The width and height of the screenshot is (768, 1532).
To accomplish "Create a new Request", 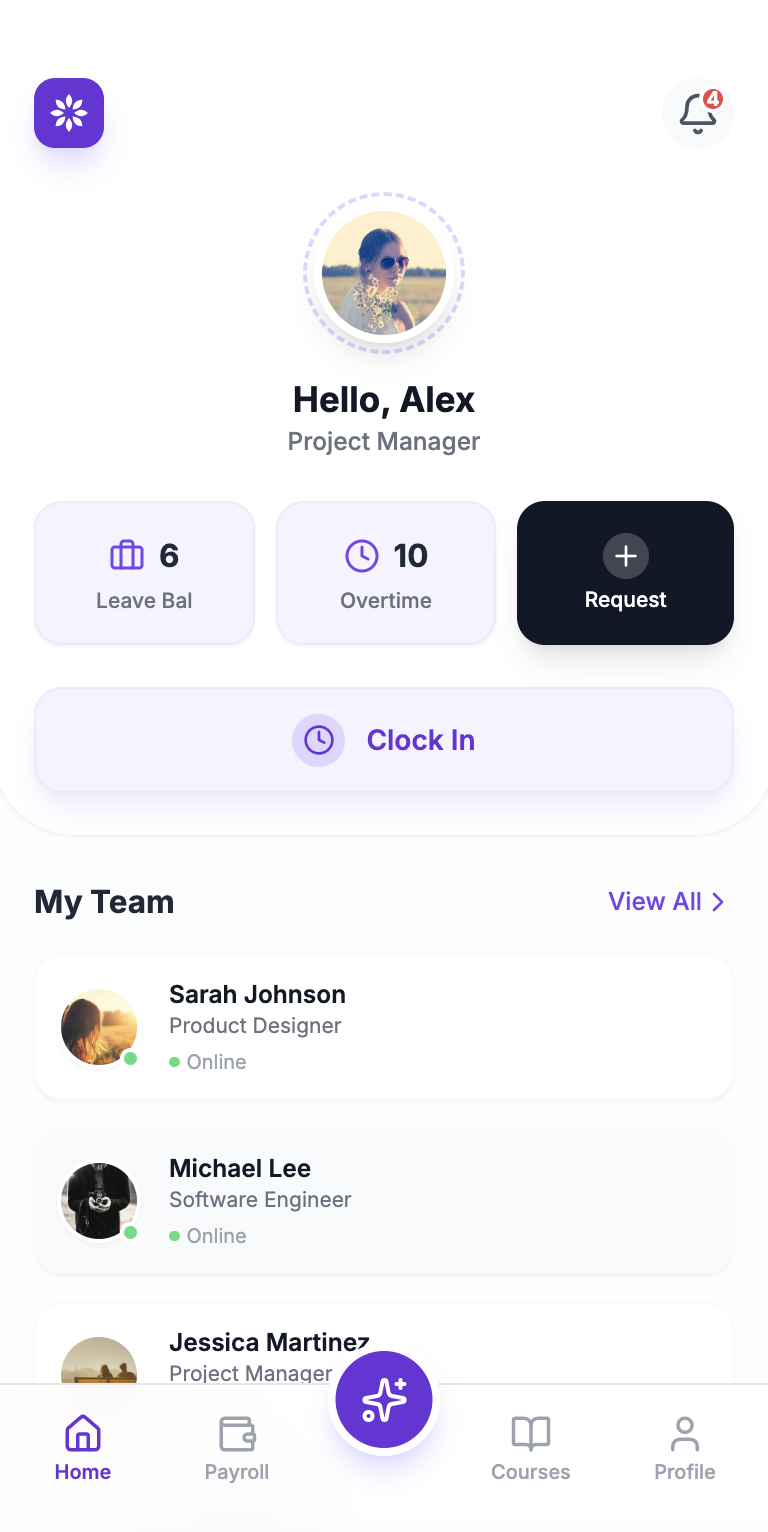I will tap(625, 573).
